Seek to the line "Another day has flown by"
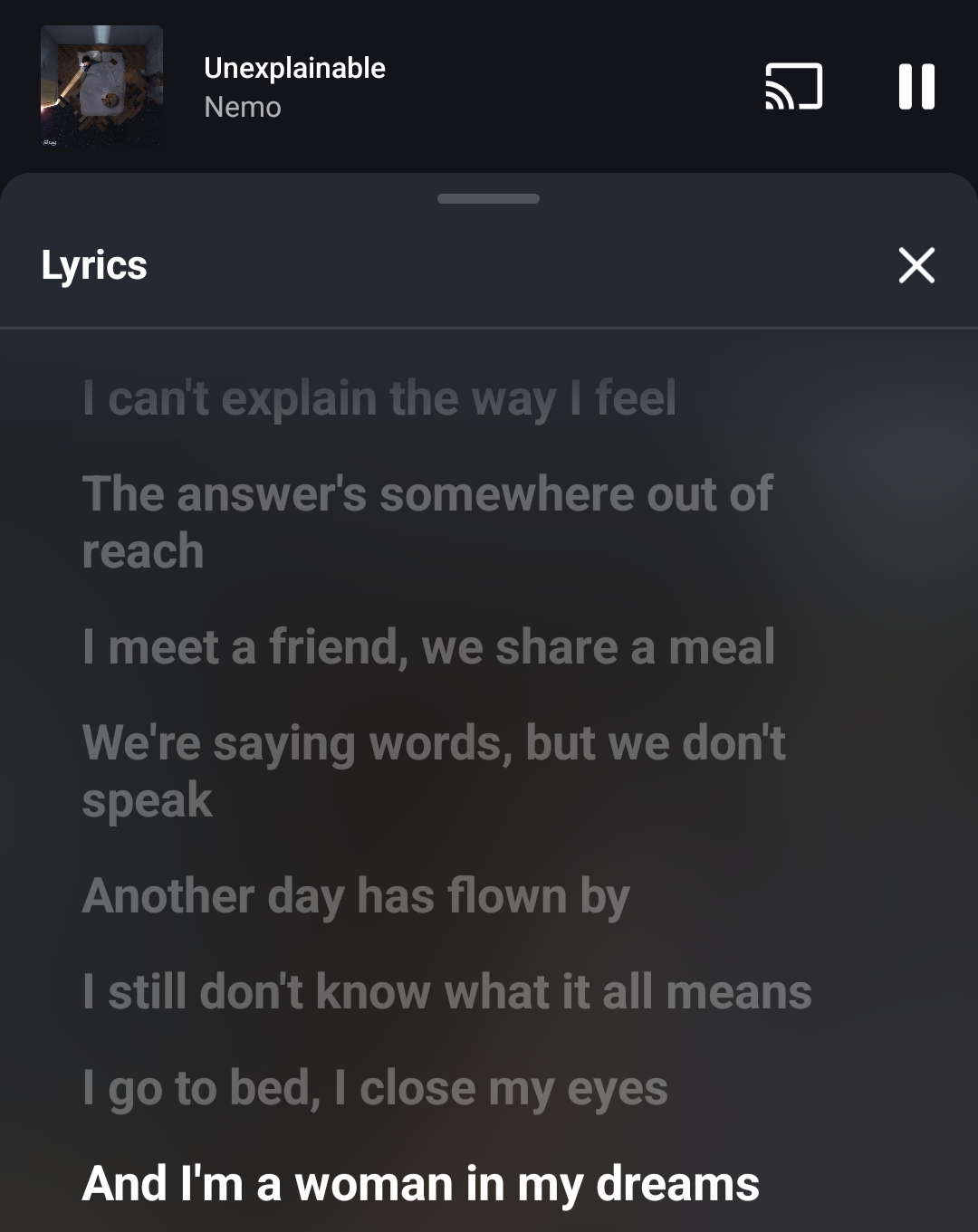 click(x=355, y=896)
